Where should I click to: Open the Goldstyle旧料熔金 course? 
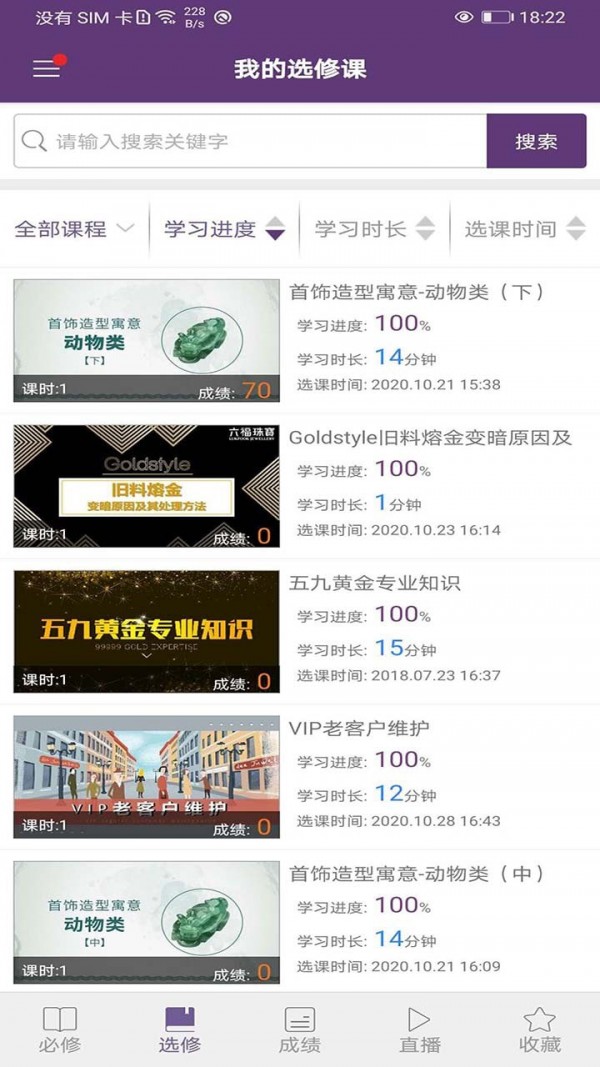(x=300, y=486)
